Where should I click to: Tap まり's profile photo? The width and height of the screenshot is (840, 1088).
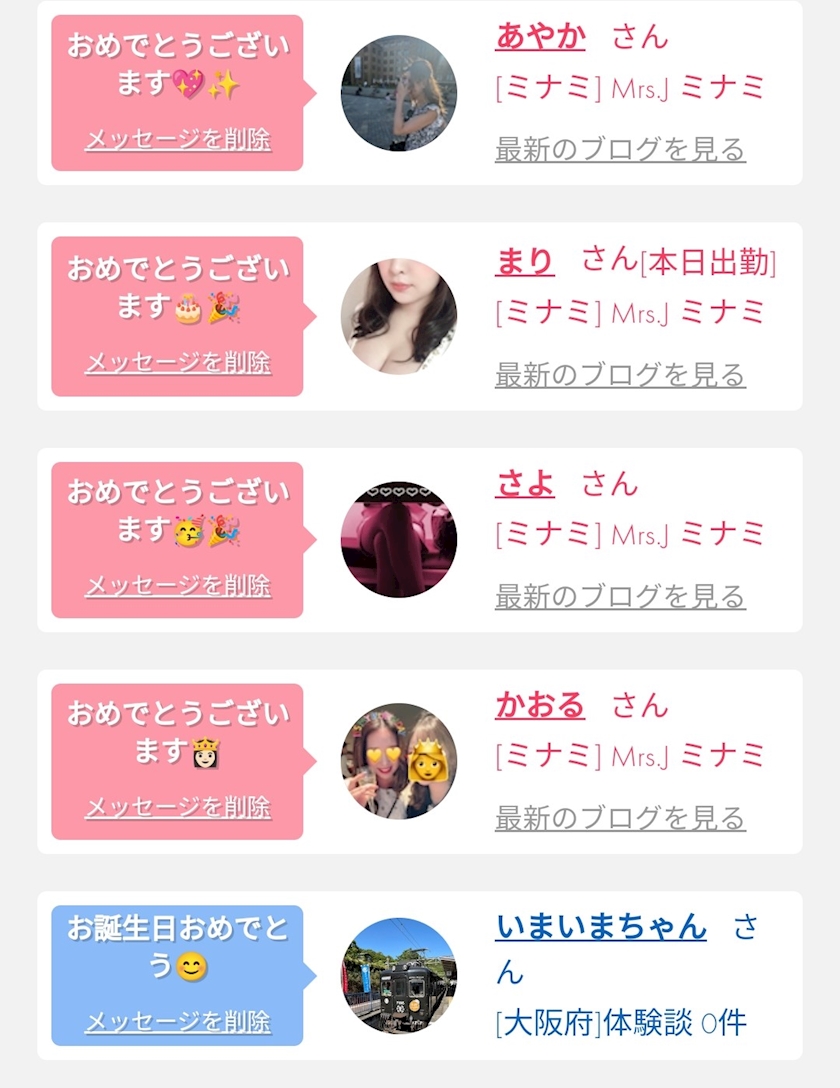coord(399,316)
